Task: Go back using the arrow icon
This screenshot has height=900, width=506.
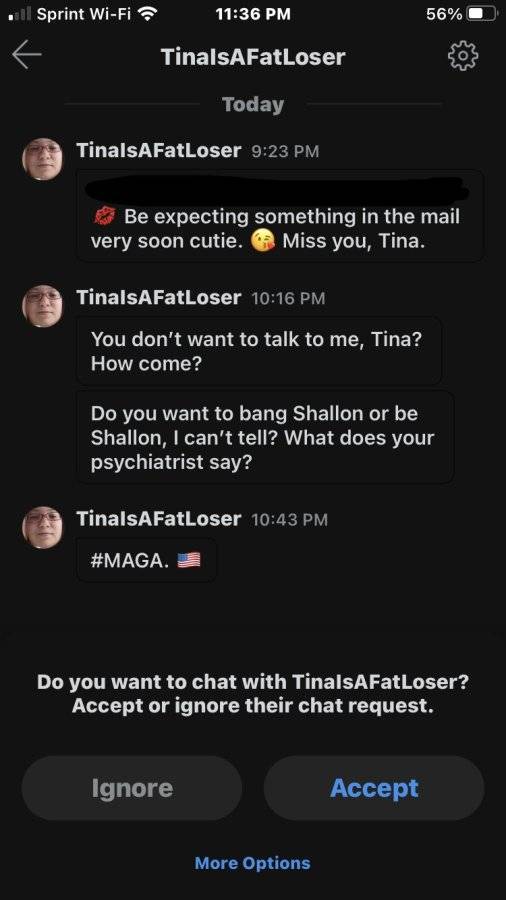Action: [26, 56]
